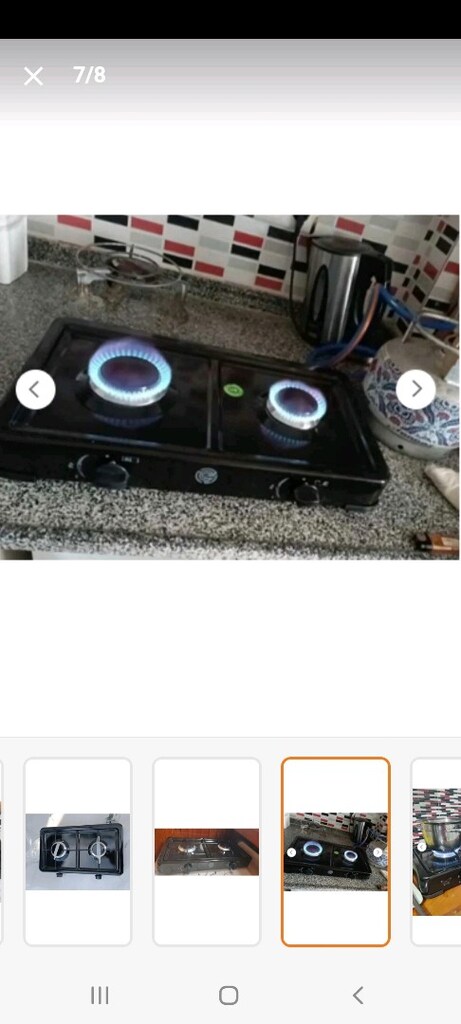461x1024 pixels.
Task: Close the image gallery viewer
Action: click(33, 76)
